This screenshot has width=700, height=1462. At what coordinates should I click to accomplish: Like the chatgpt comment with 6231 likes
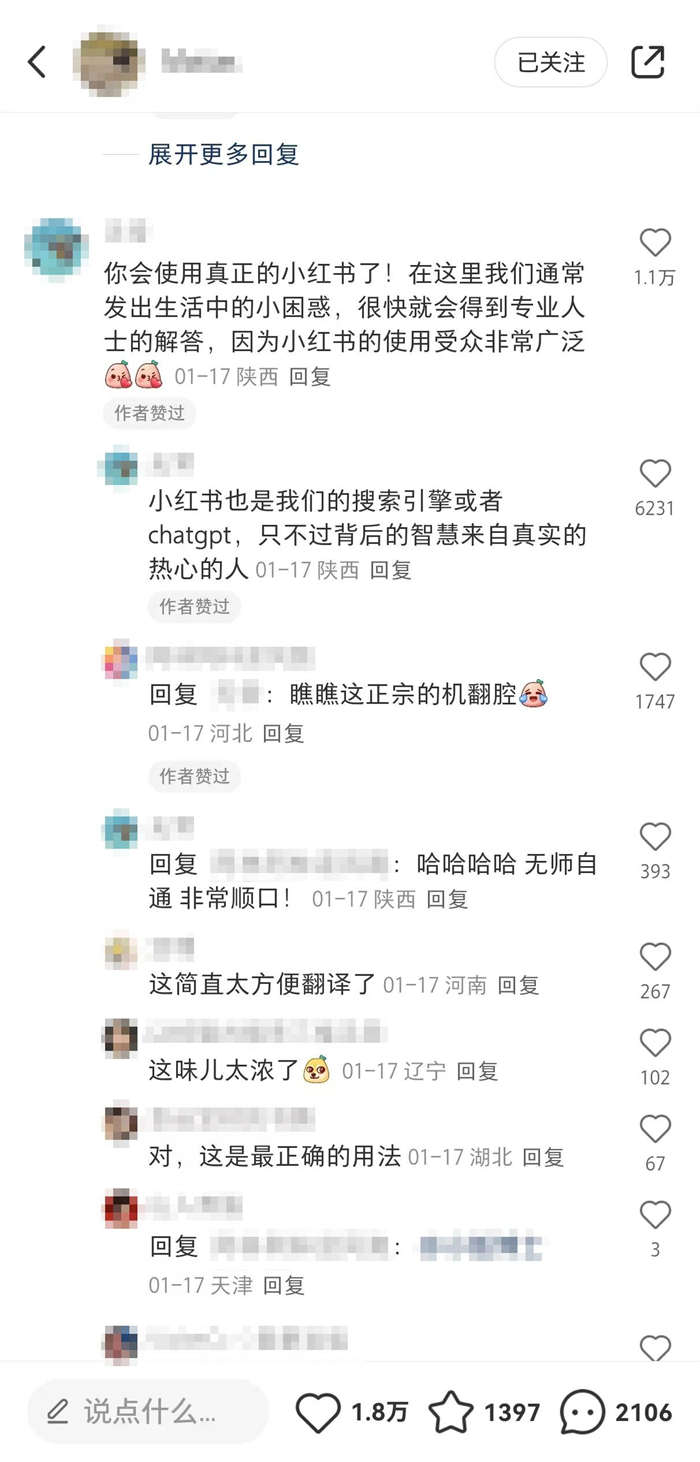point(655,474)
